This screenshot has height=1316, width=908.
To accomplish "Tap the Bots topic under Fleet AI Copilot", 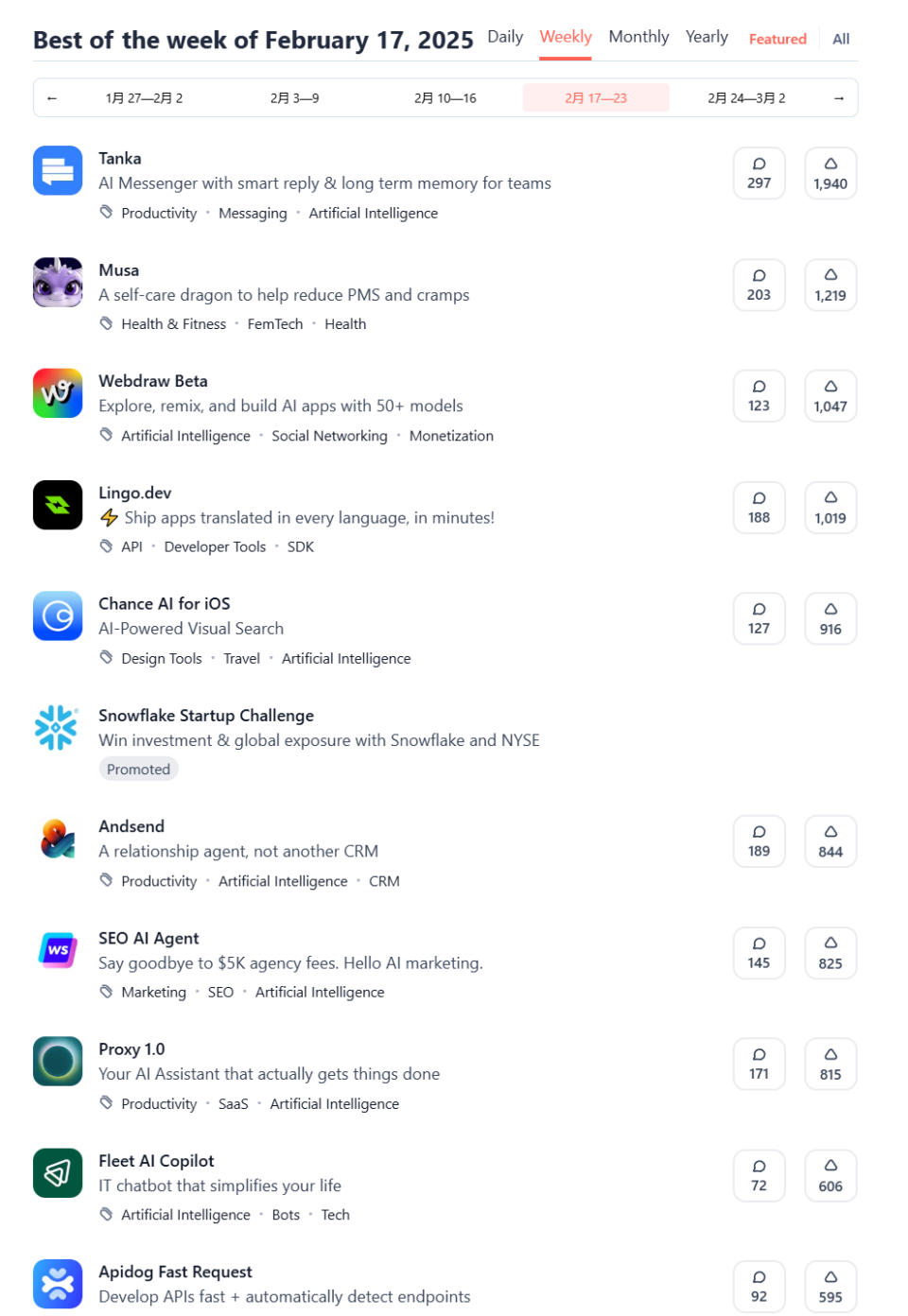I will pyautogui.click(x=286, y=1215).
